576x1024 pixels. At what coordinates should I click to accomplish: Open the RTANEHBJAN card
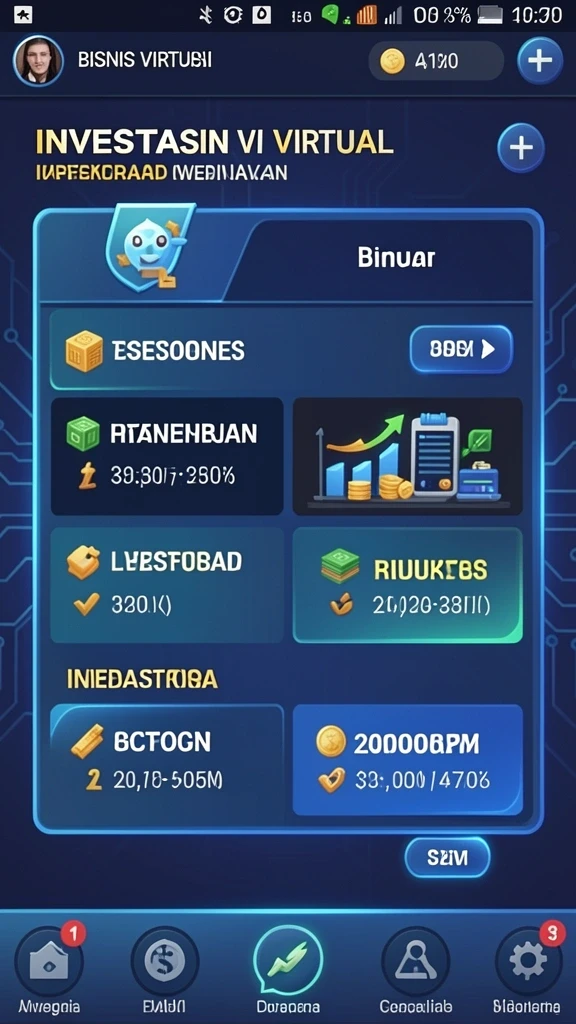(167, 456)
